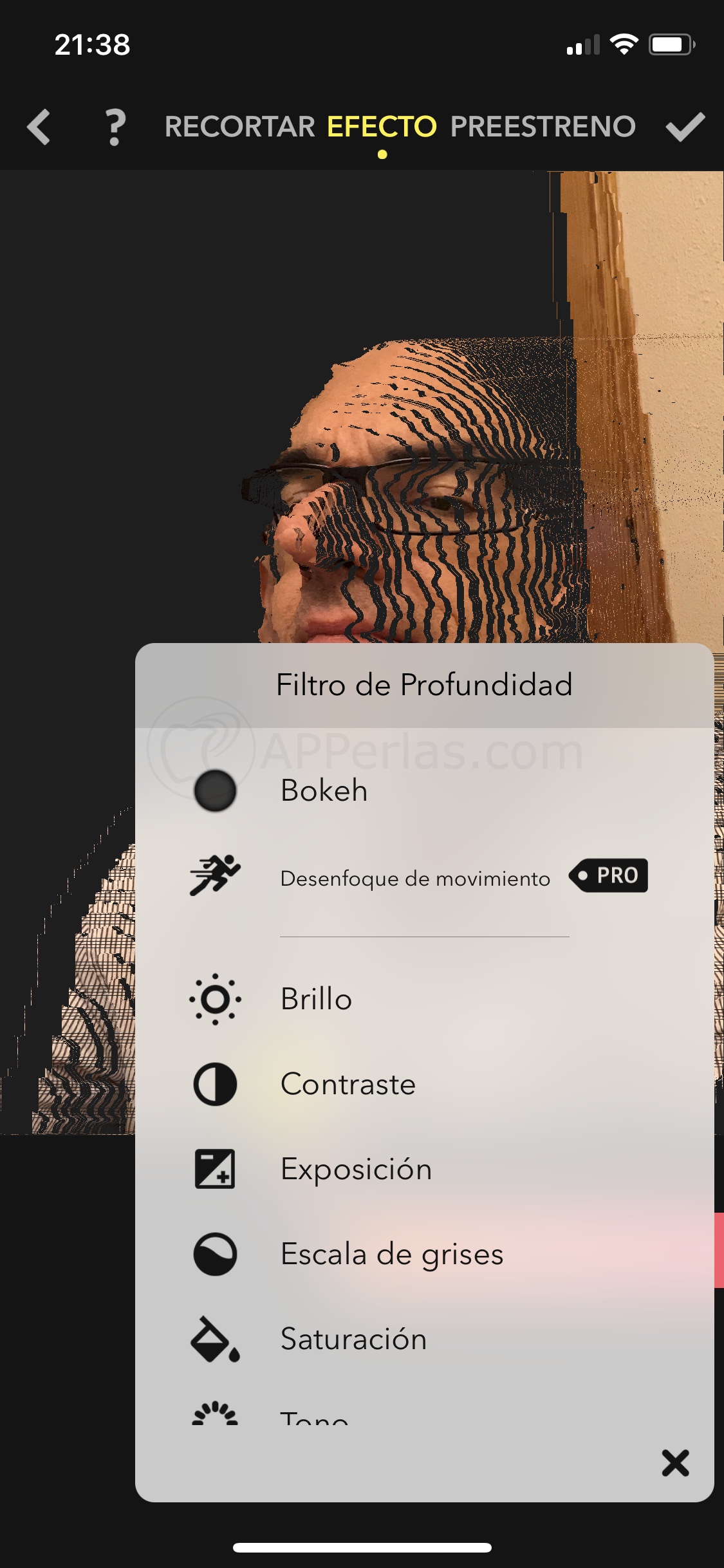Tap the PRO badge on Desenfoque de movimiento
This screenshot has width=724, height=1568.
(608, 875)
